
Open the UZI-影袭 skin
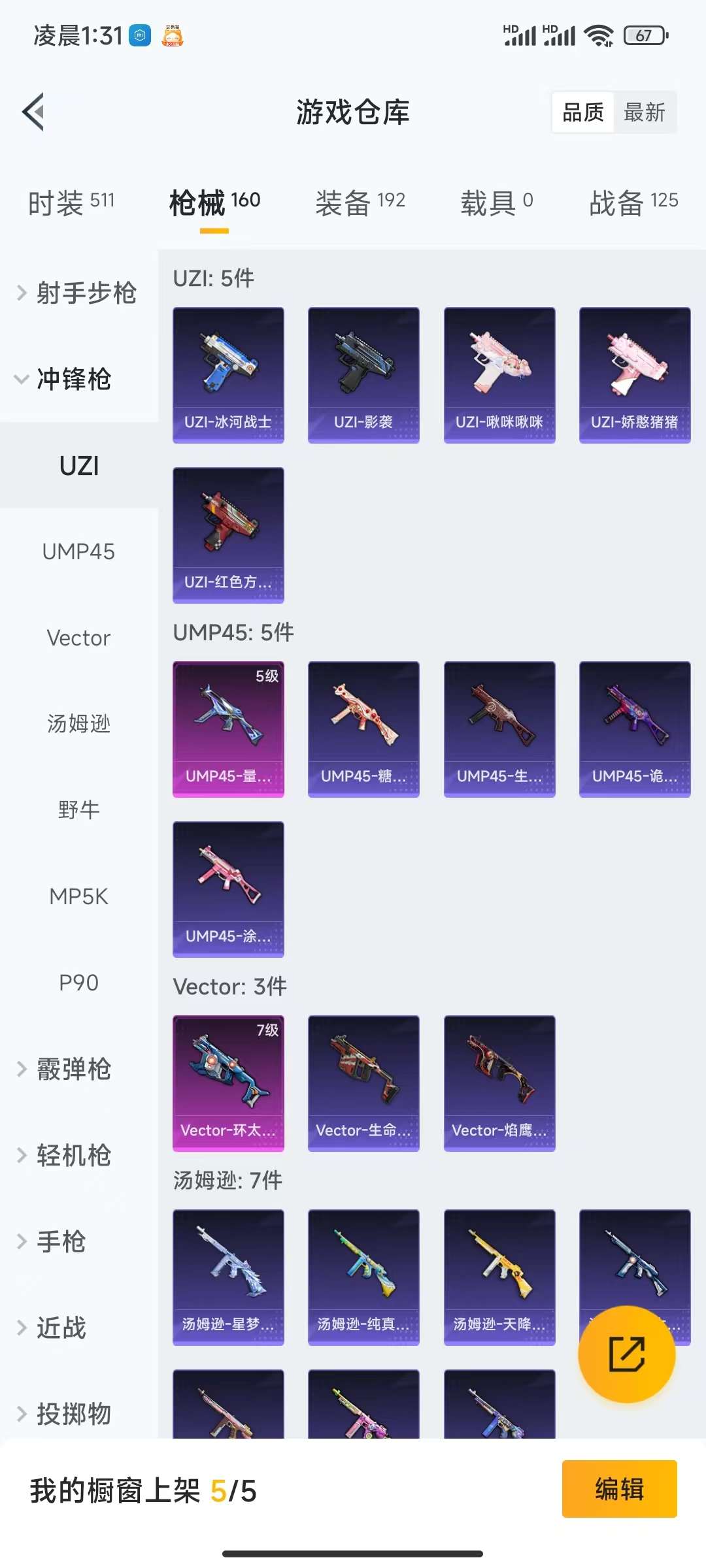(x=363, y=375)
